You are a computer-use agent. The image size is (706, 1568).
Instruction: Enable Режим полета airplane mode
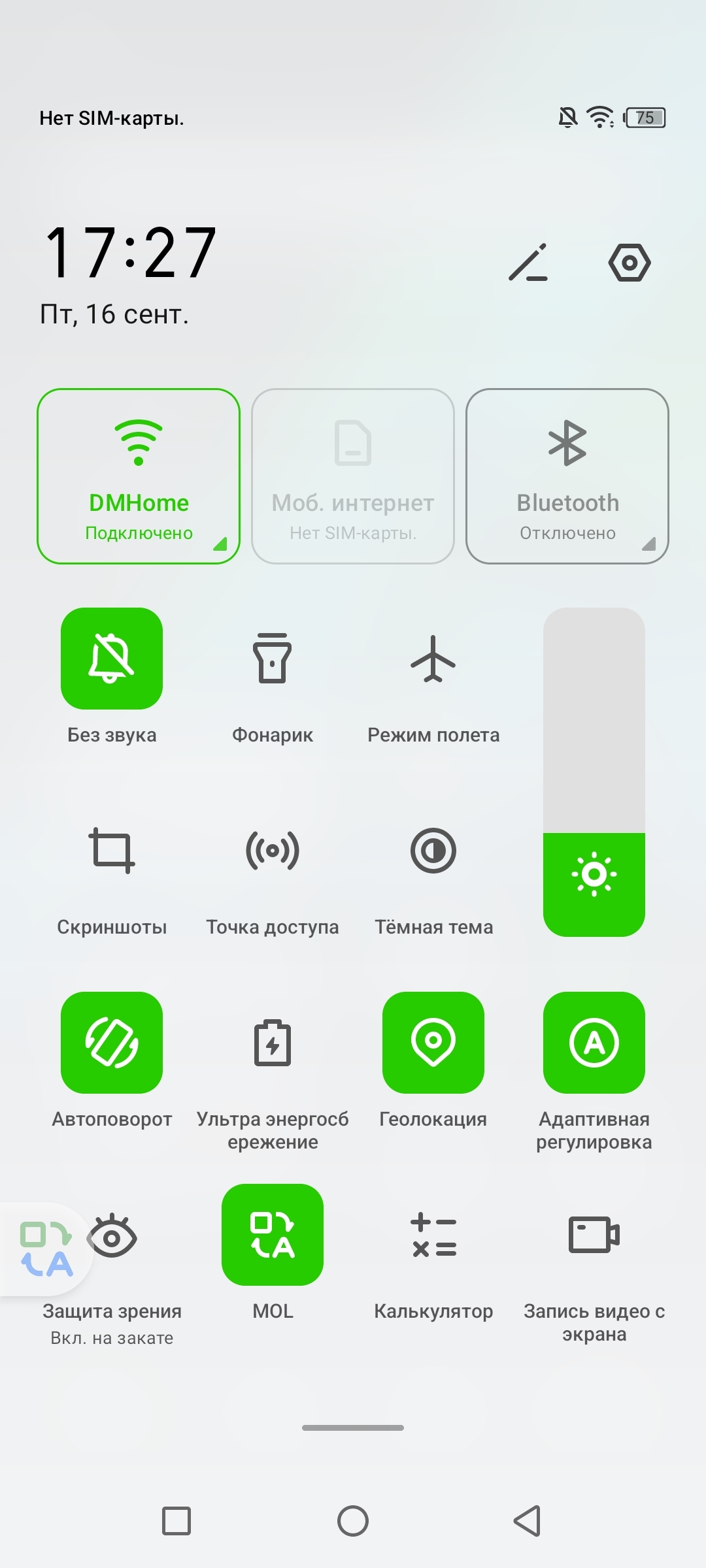(433, 659)
